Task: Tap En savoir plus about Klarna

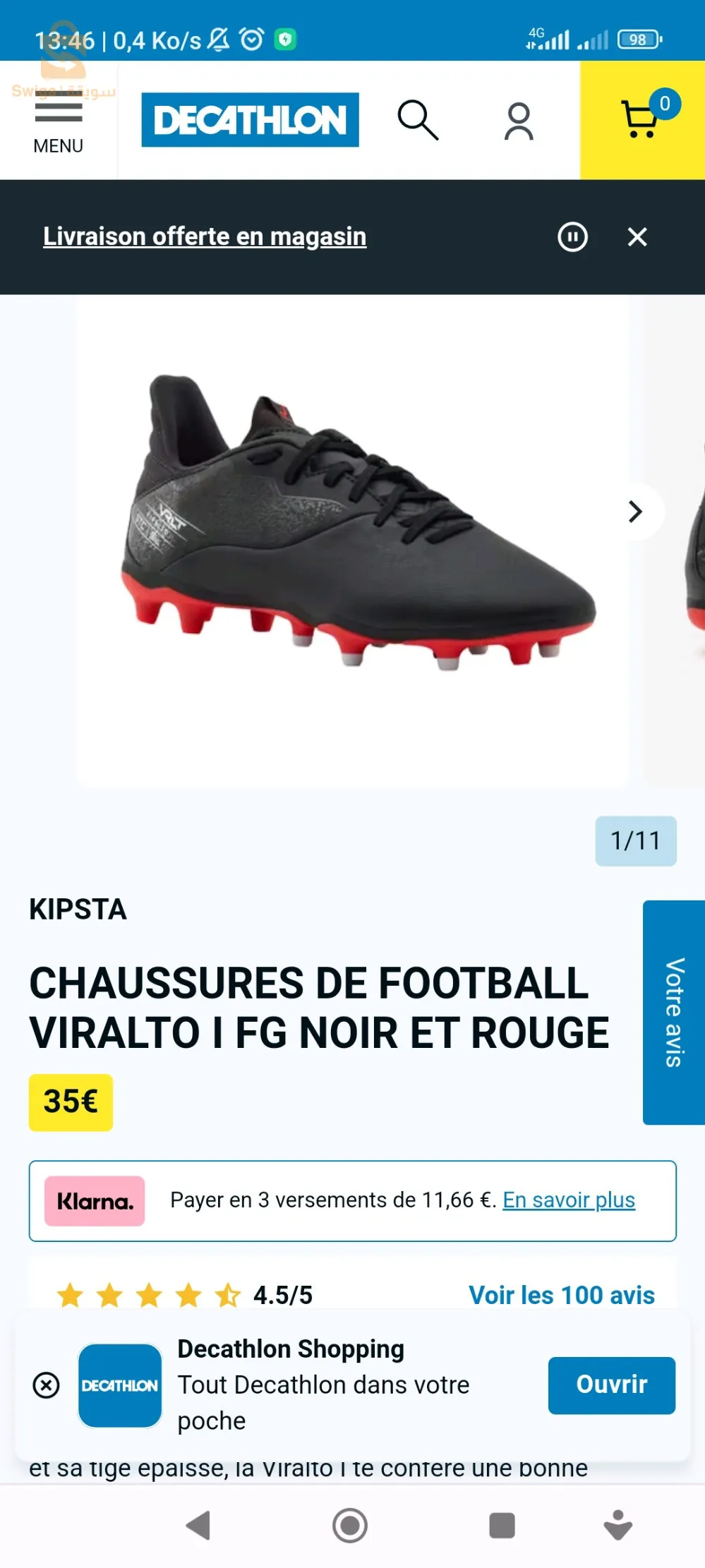Action: coord(569,1200)
